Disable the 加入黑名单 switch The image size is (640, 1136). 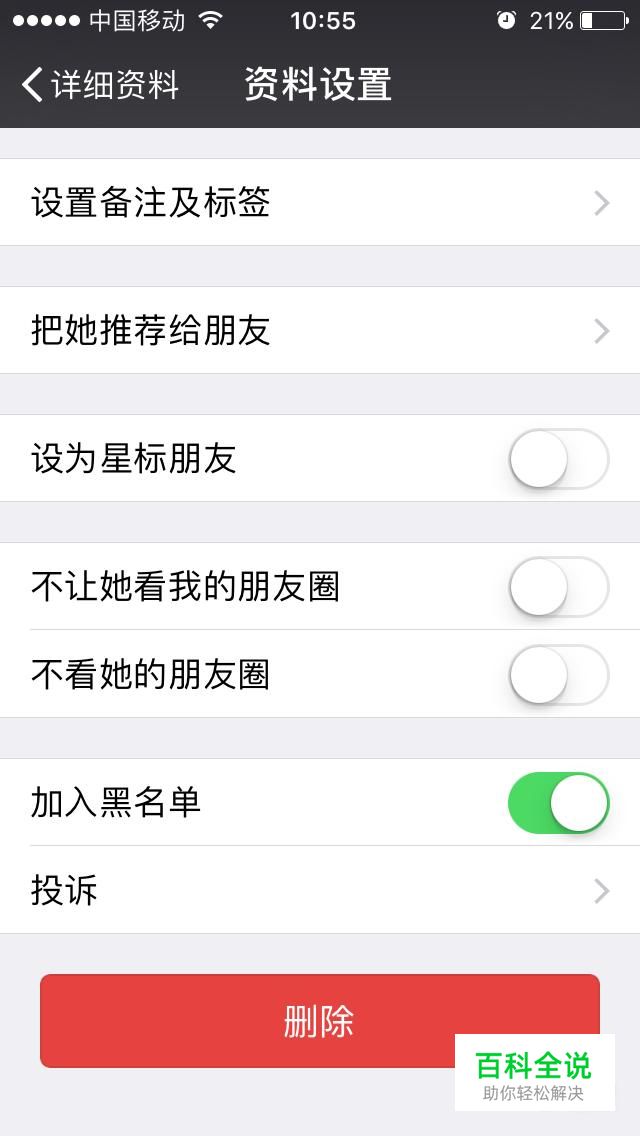pos(558,803)
